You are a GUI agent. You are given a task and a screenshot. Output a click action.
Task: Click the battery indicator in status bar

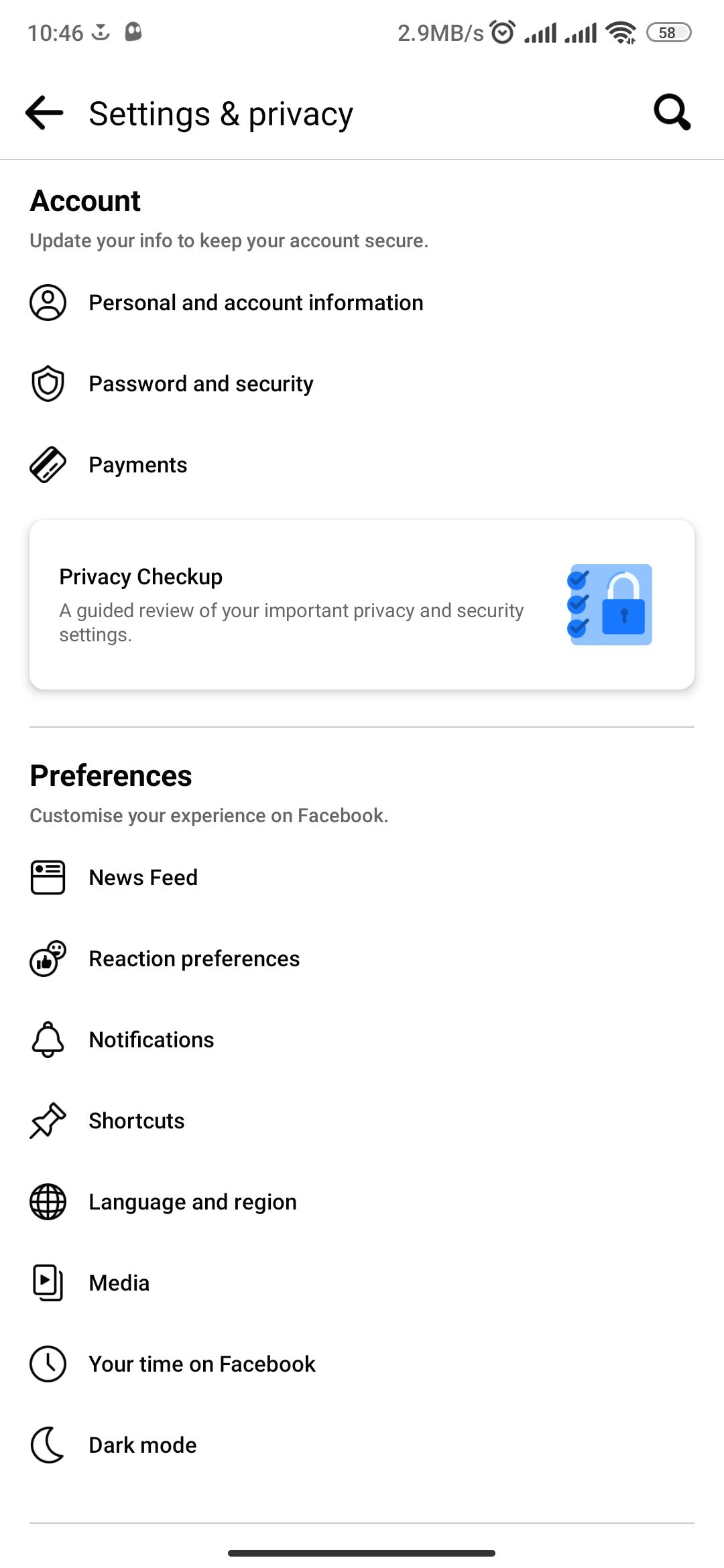(668, 32)
